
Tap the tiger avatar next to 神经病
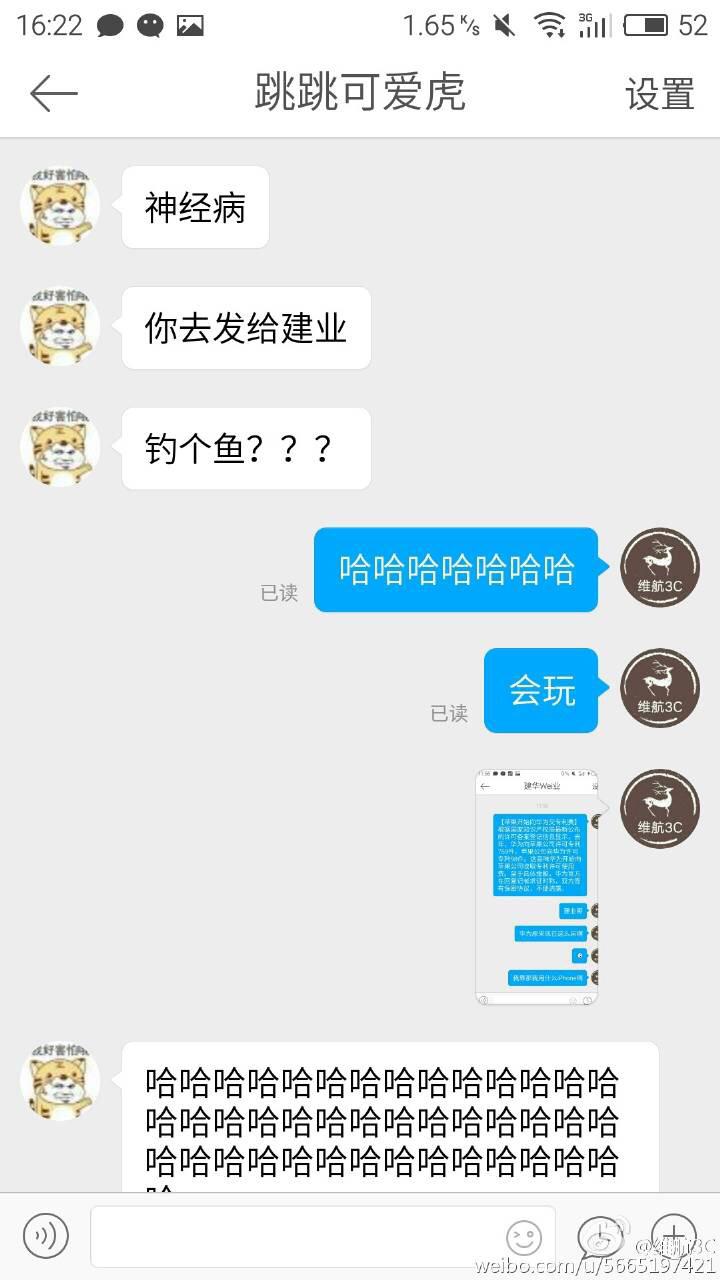[x=59, y=205]
